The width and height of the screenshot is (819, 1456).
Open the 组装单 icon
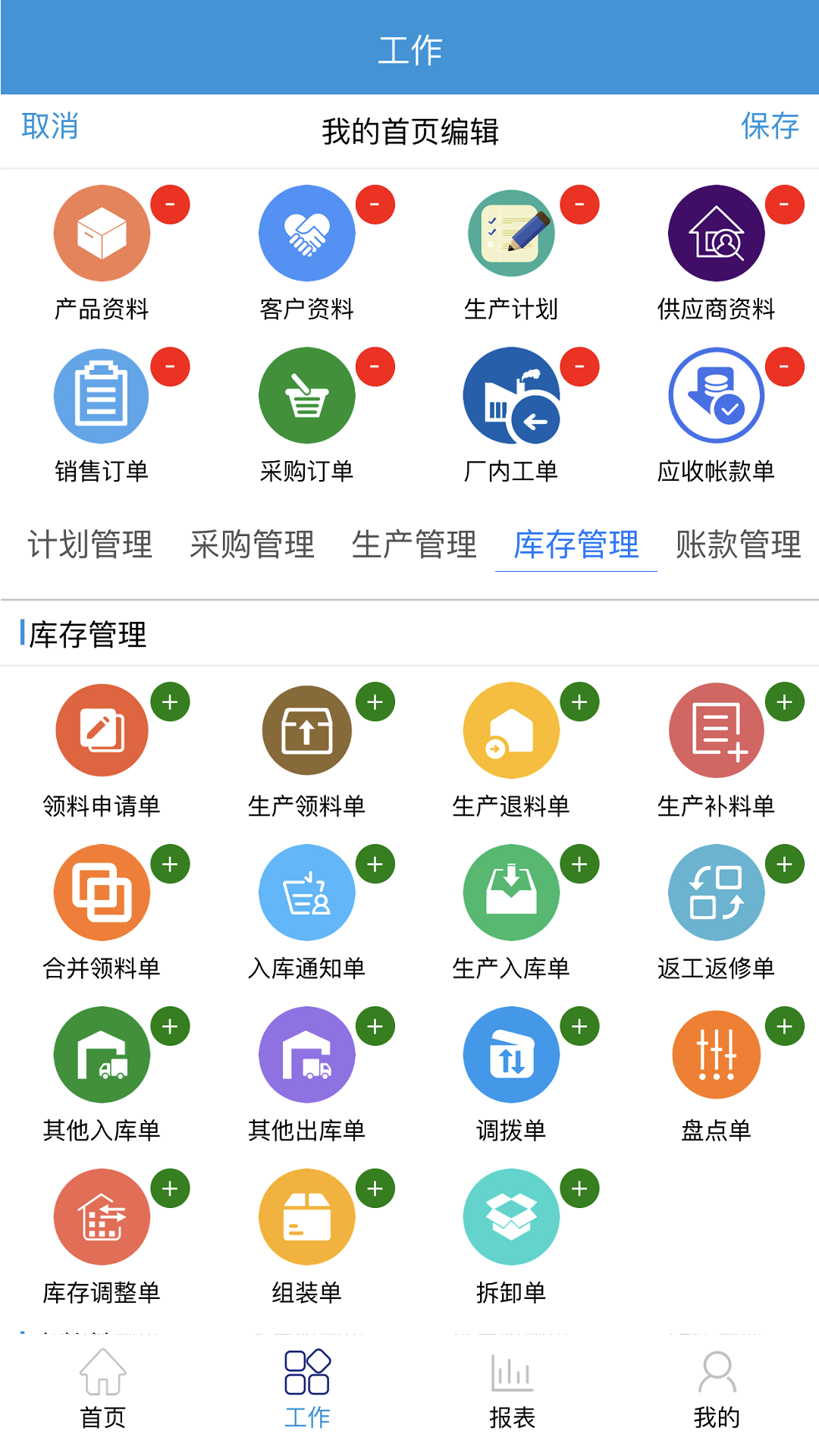point(306,1216)
